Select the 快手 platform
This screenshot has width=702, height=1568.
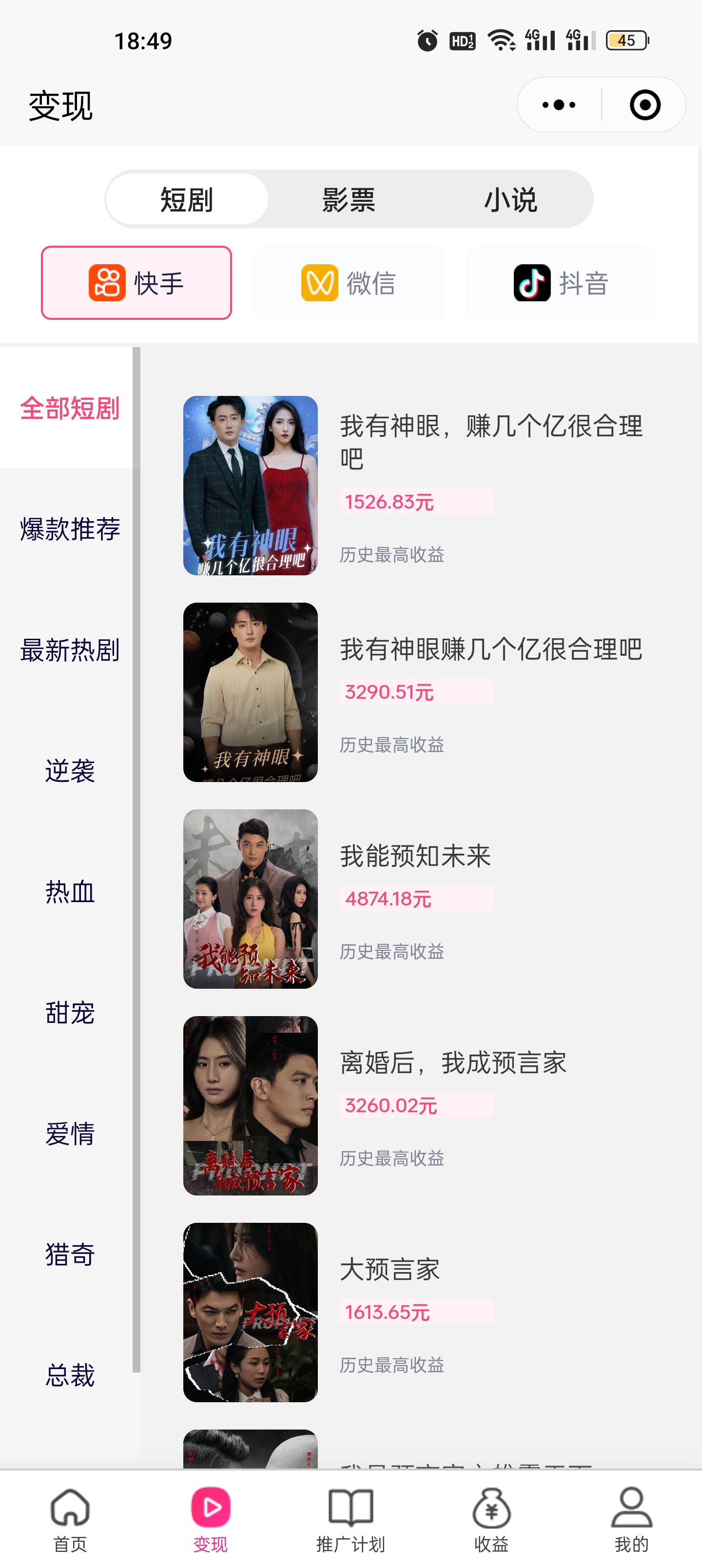click(x=136, y=283)
